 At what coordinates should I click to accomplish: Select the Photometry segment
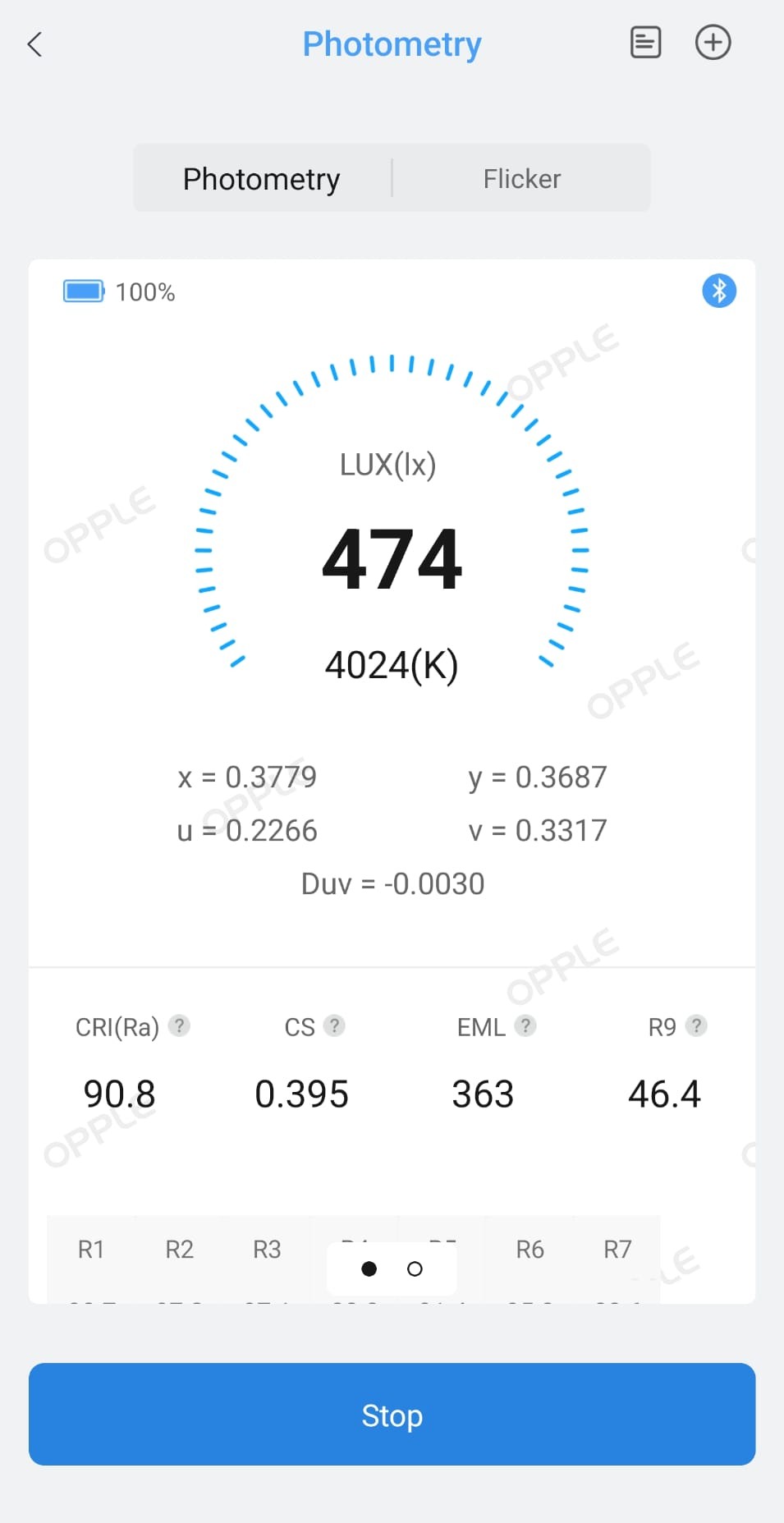[x=262, y=179]
